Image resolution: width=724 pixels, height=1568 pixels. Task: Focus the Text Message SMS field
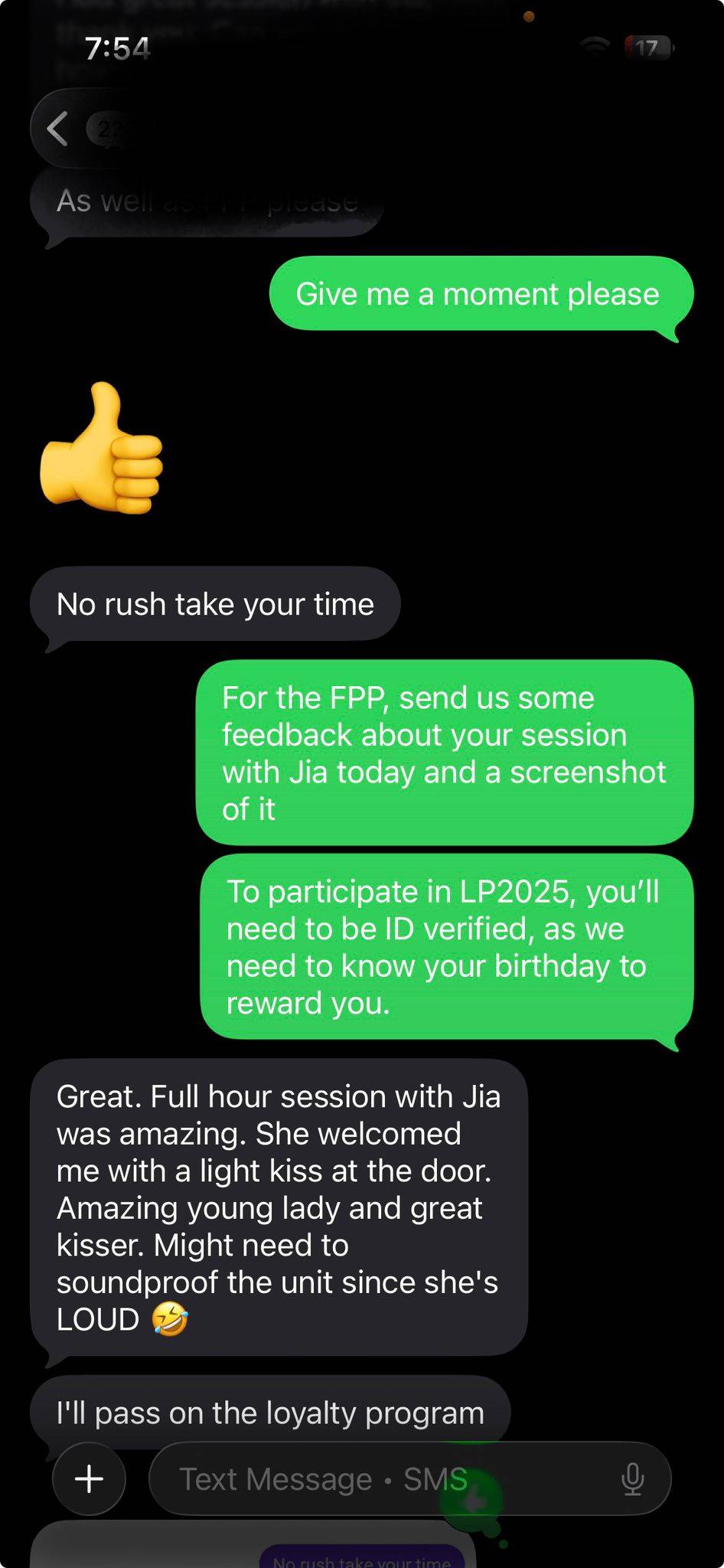click(367, 1478)
